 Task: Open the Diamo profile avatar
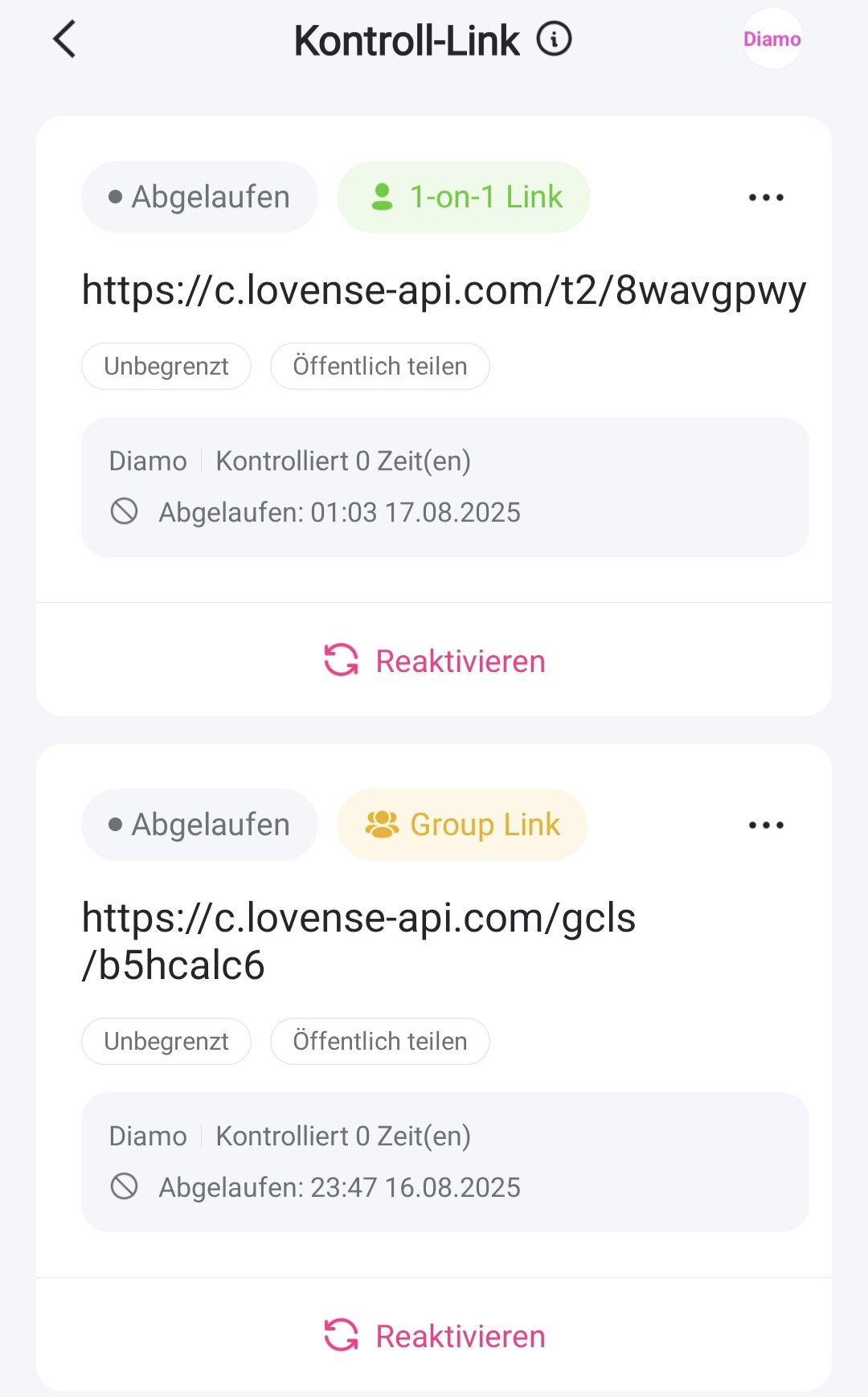(772, 39)
